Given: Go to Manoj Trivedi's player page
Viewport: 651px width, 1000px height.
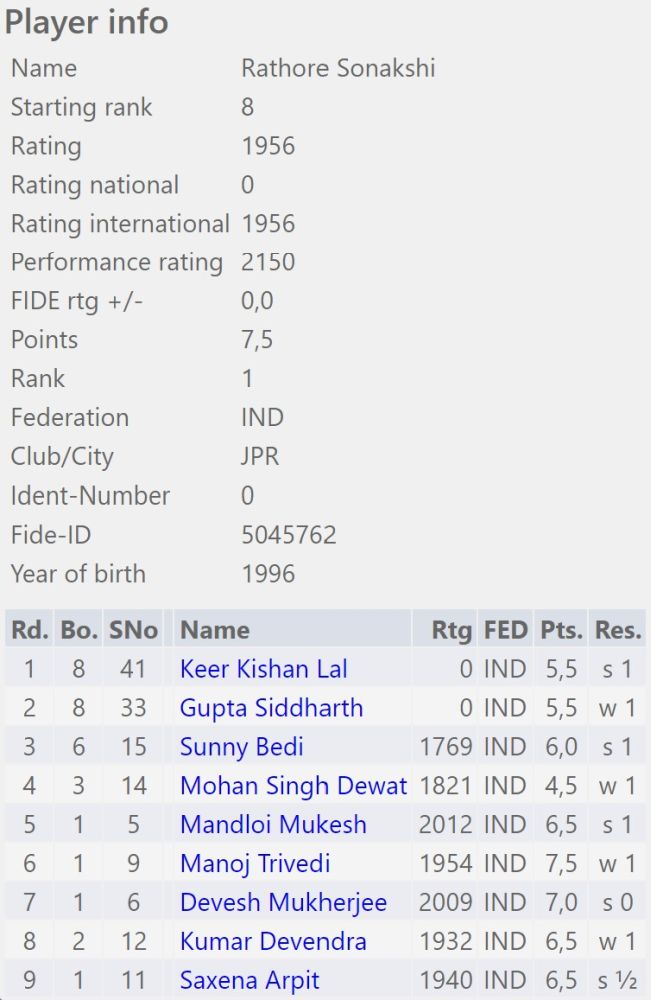Looking at the screenshot, I should click(x=254, y=864).
